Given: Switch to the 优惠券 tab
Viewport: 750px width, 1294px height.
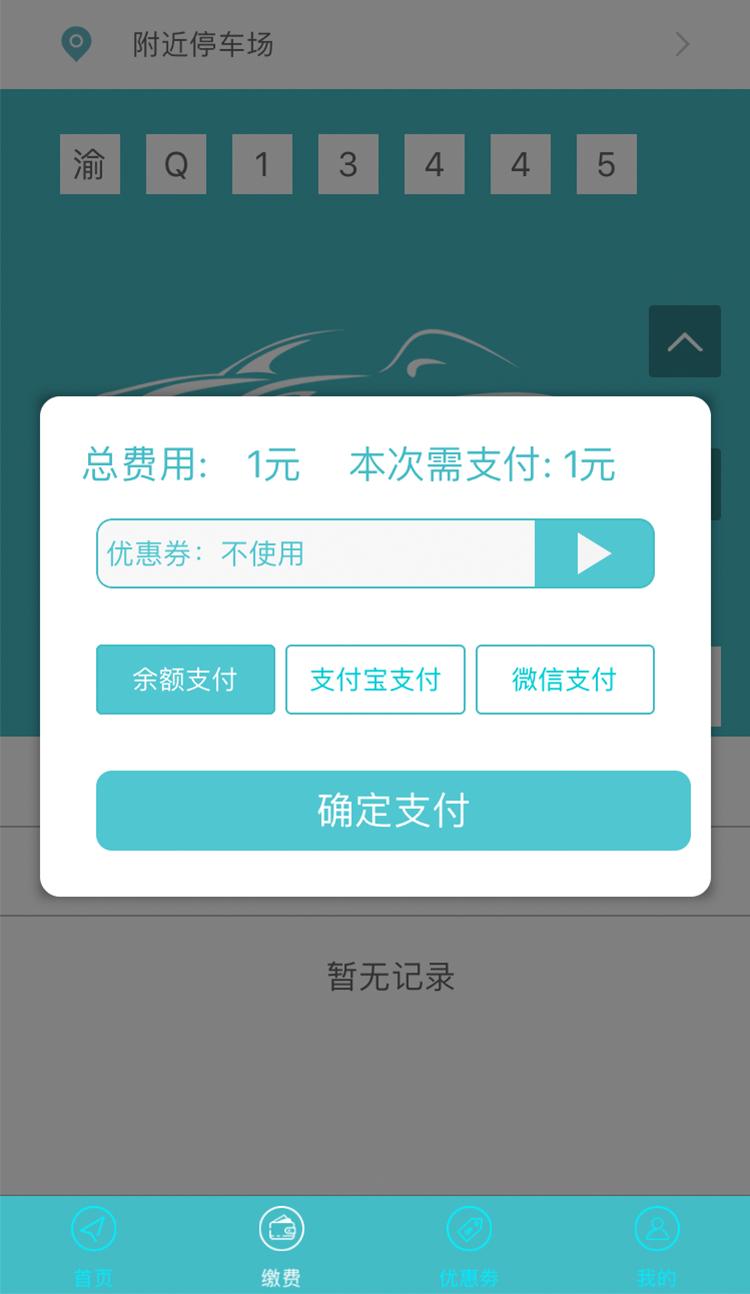Looking at the screenshot, I should point(468,1244).
